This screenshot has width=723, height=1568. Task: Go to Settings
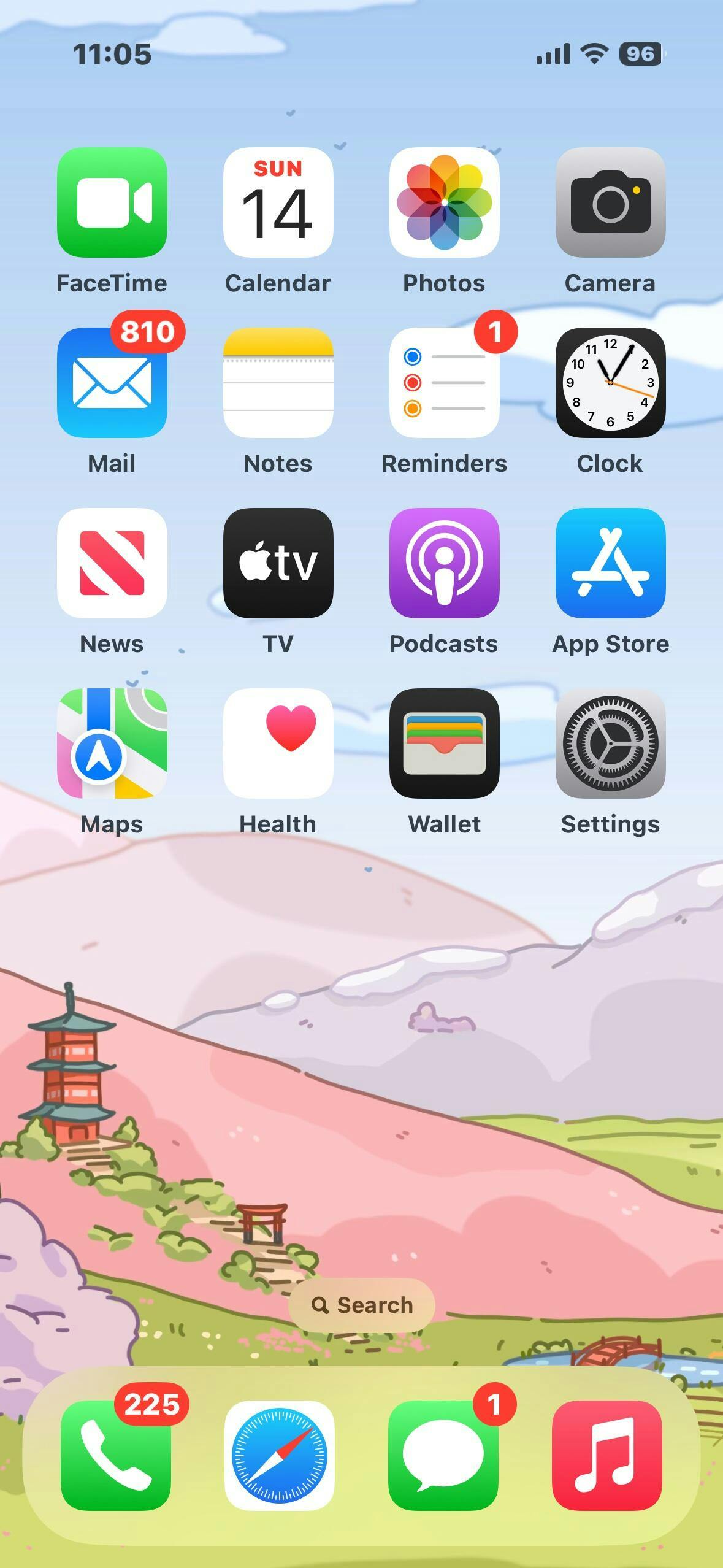click(610, 744)
